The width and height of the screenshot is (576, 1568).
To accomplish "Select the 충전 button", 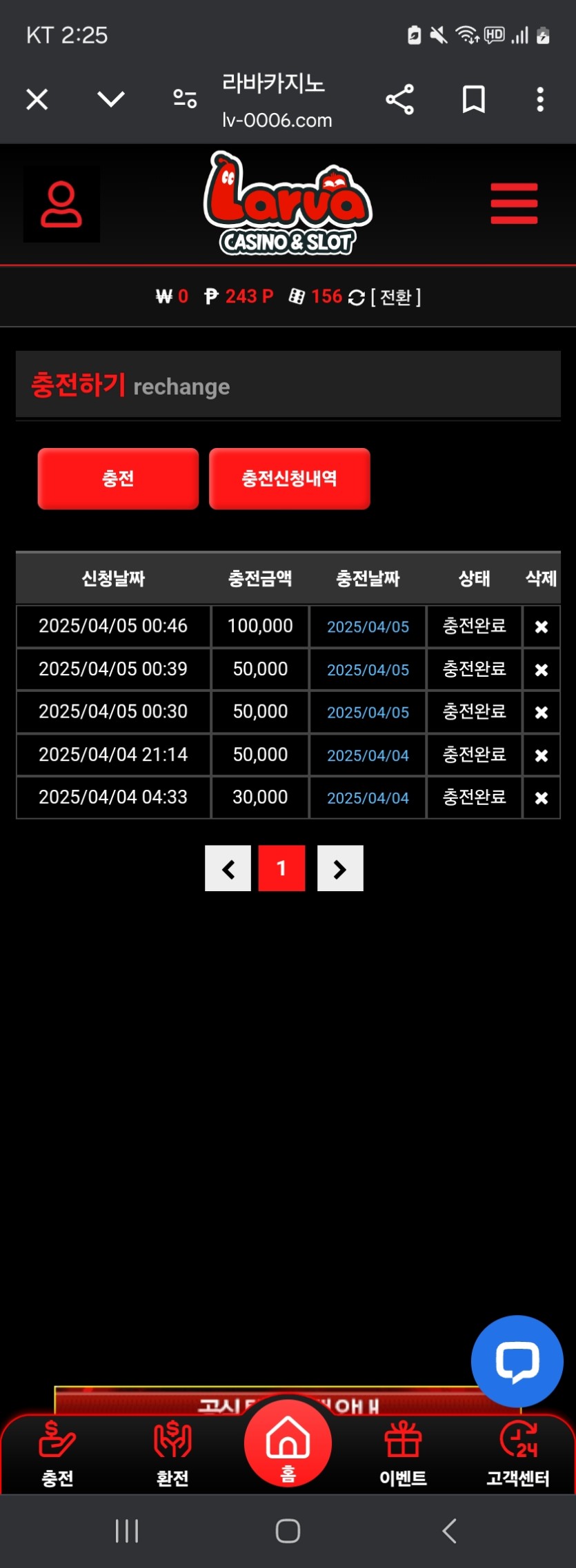I will pyautogui.click(x=118, y=479).
